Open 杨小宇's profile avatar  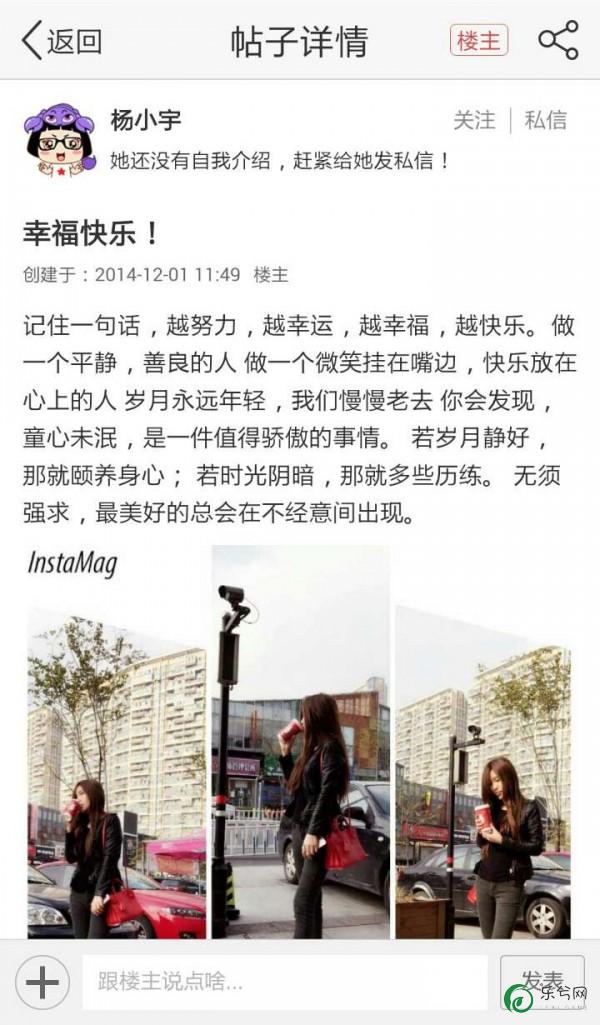[x=60, y=139]
